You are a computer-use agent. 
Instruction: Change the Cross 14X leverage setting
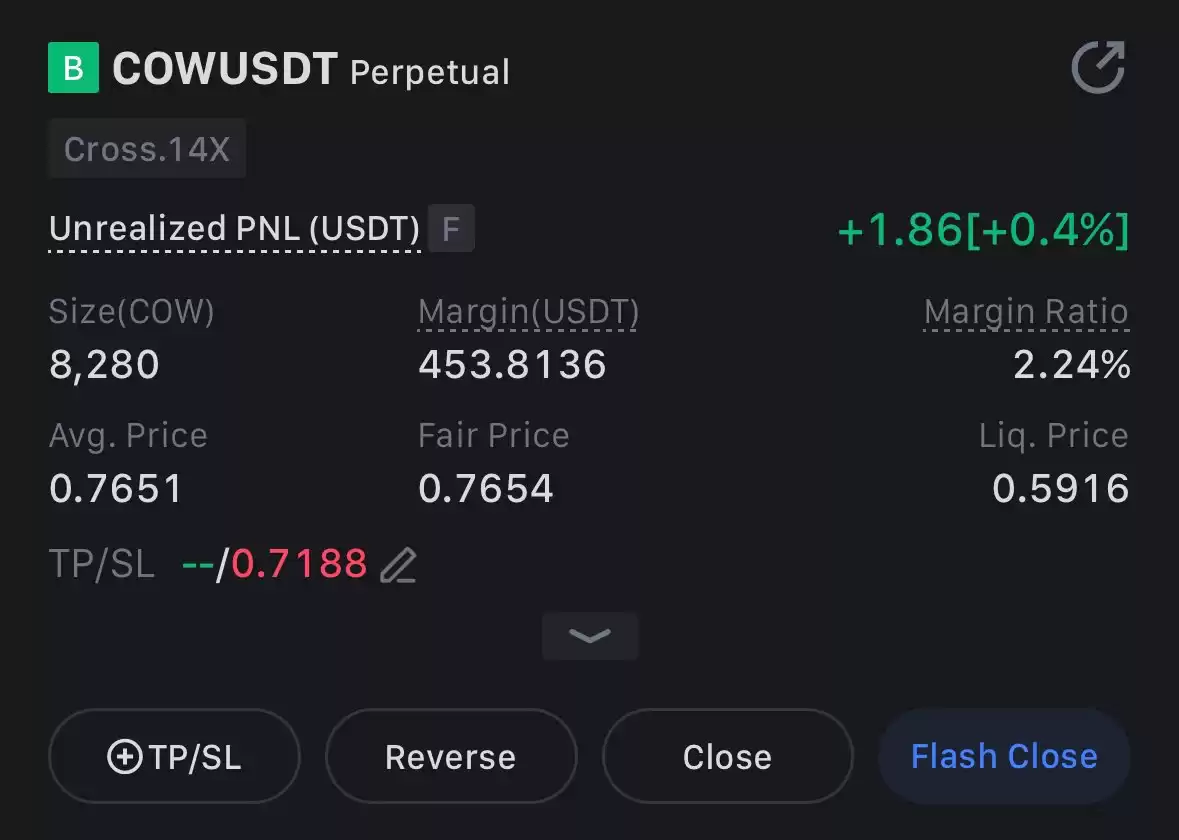point(147,150)
